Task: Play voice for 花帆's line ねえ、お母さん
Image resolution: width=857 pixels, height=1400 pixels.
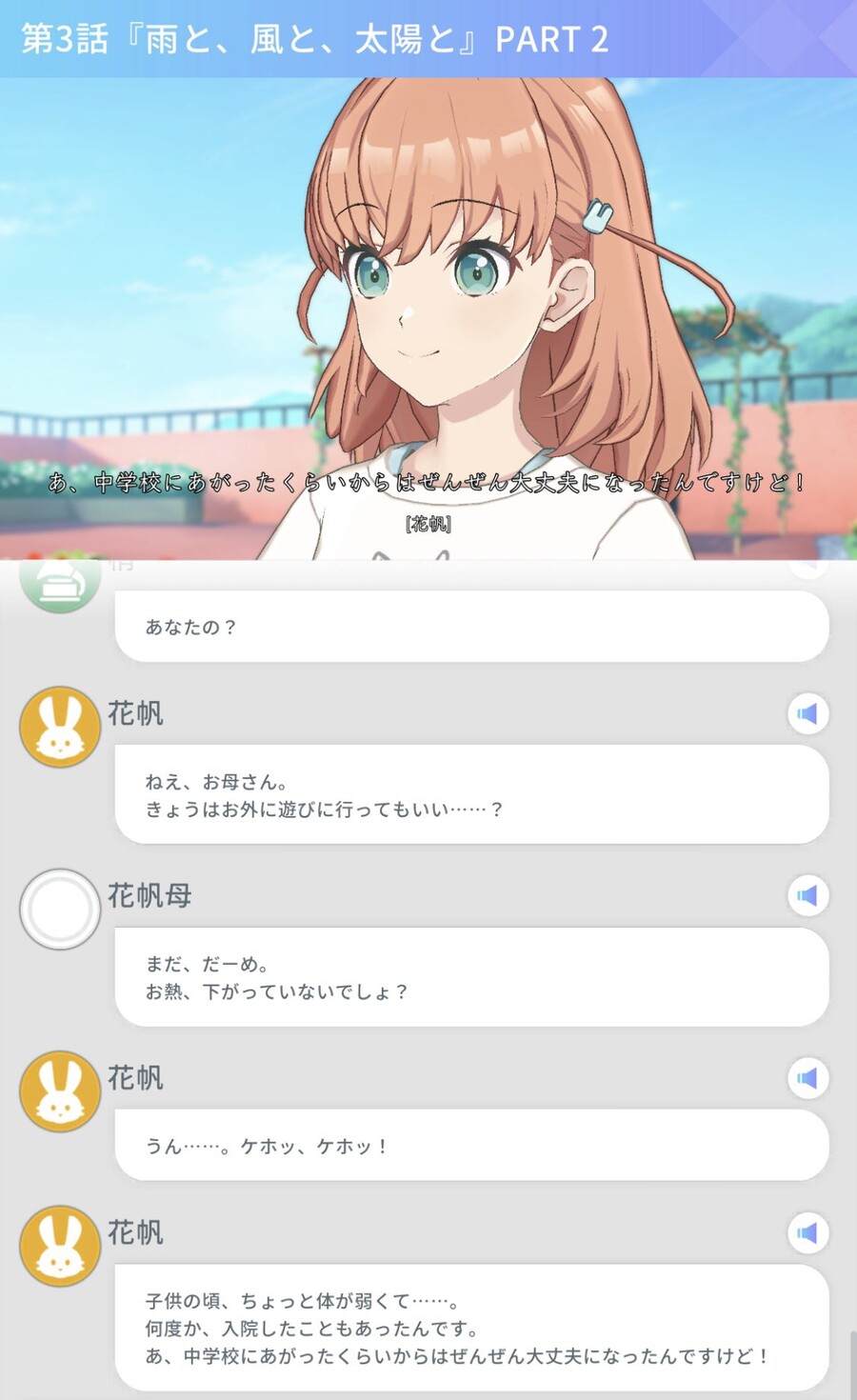Action: click(807, 713)
